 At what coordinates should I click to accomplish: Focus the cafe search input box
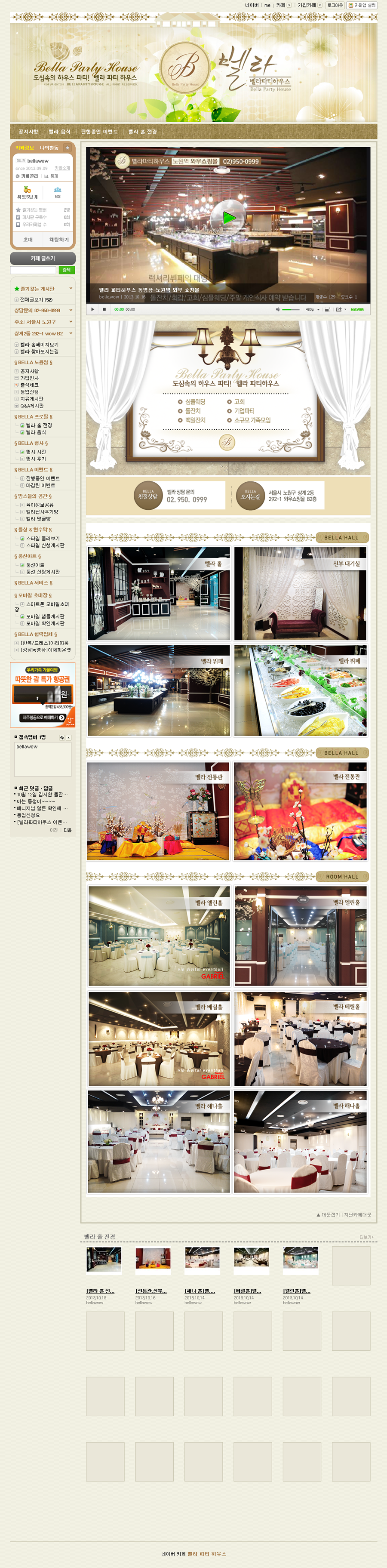tap(33, 270)
